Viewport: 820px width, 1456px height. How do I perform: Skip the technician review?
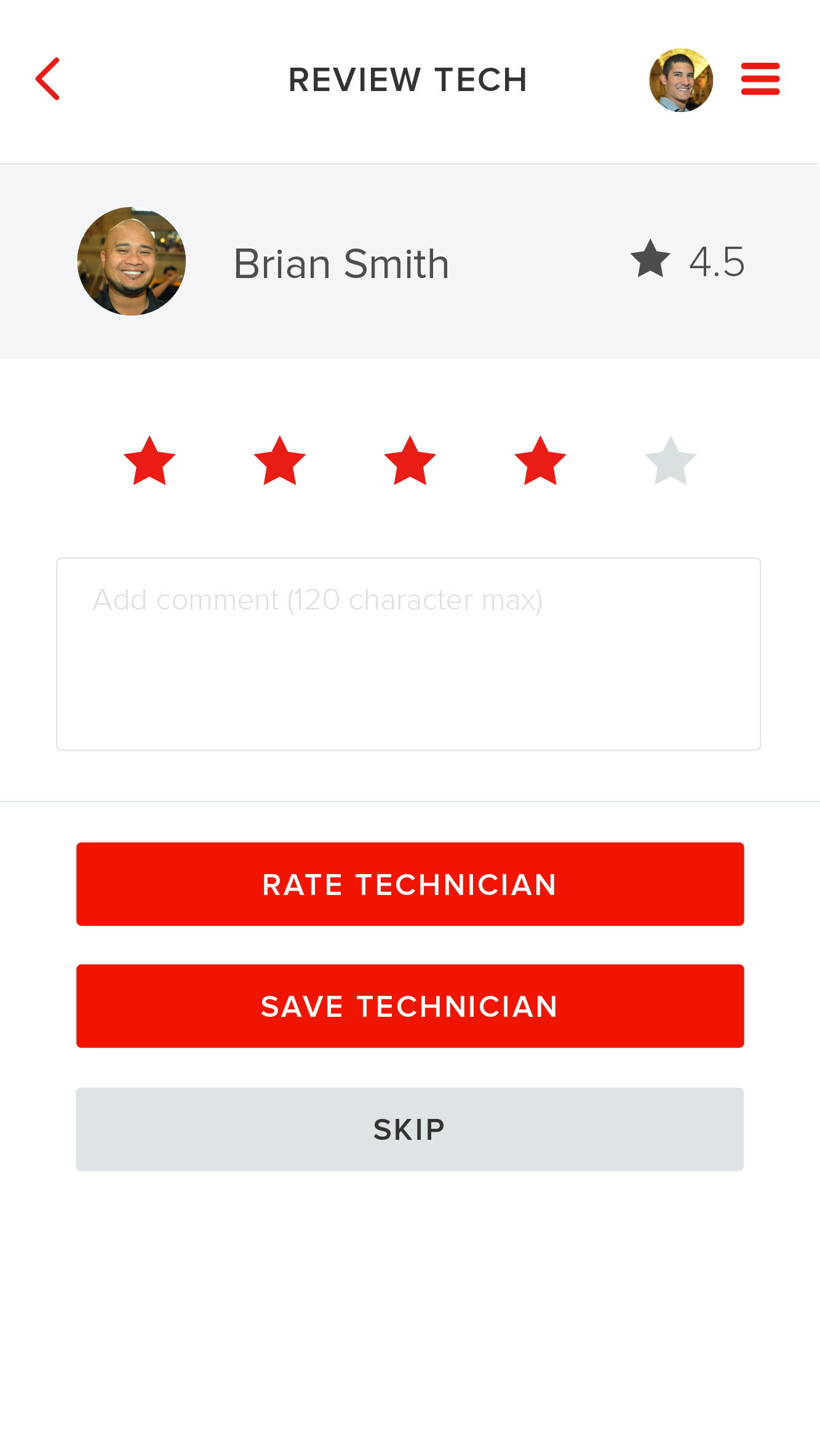tap(410, 1129)
